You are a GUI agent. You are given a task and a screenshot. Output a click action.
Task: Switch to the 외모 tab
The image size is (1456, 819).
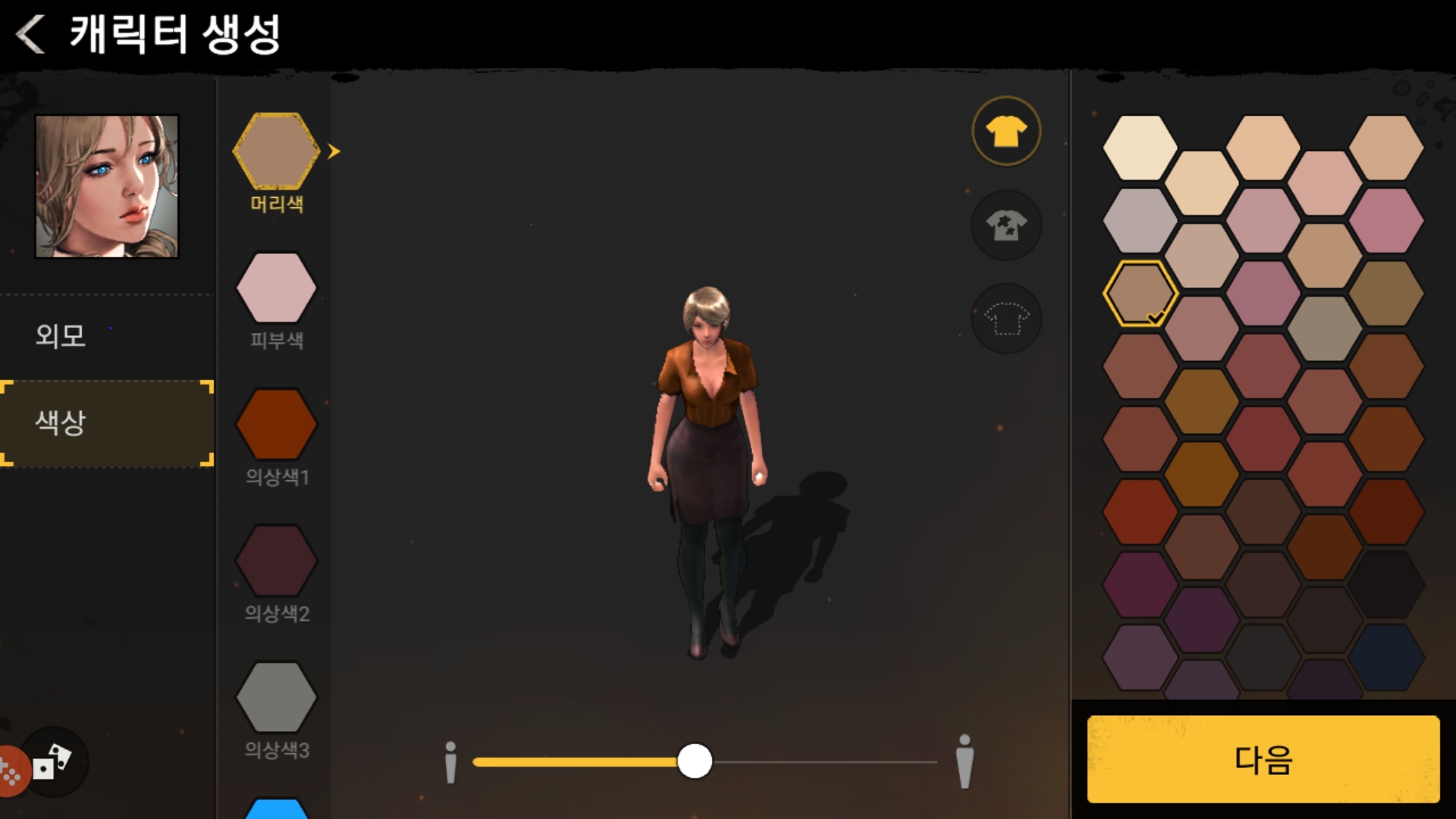61,335
